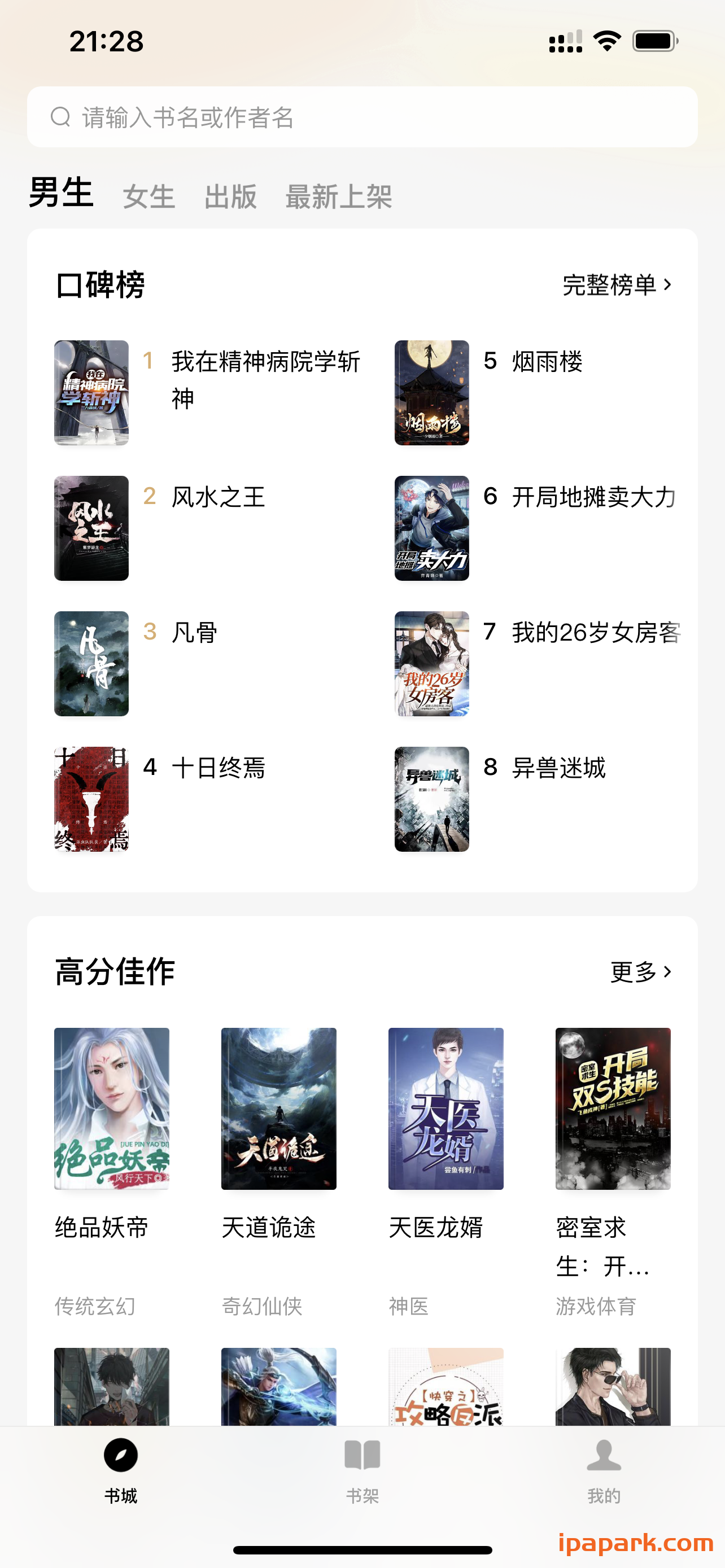725x1568 pixels.
Task: Switch to the 最新上架 tab
Action: coord(338,196)
